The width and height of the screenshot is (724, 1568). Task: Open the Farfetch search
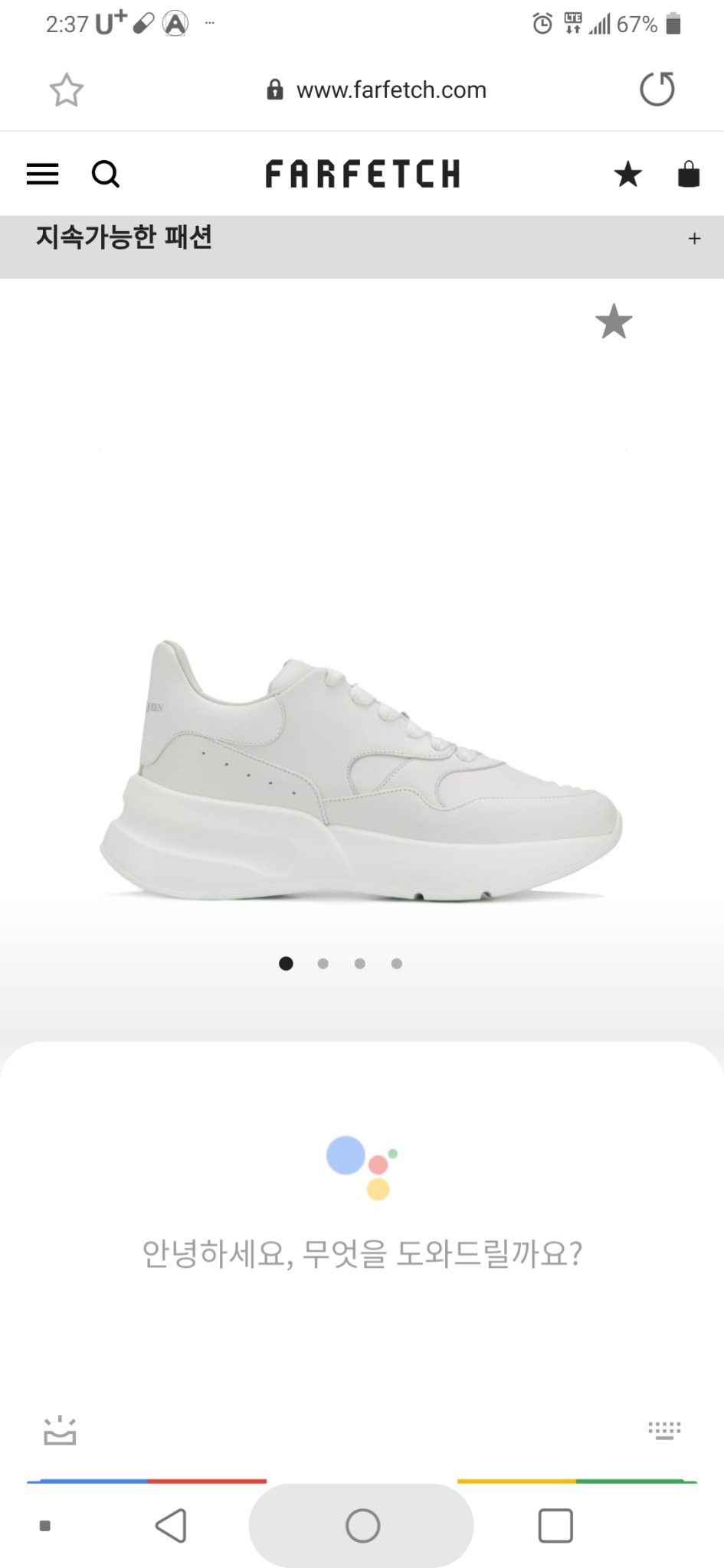(105, 175)
